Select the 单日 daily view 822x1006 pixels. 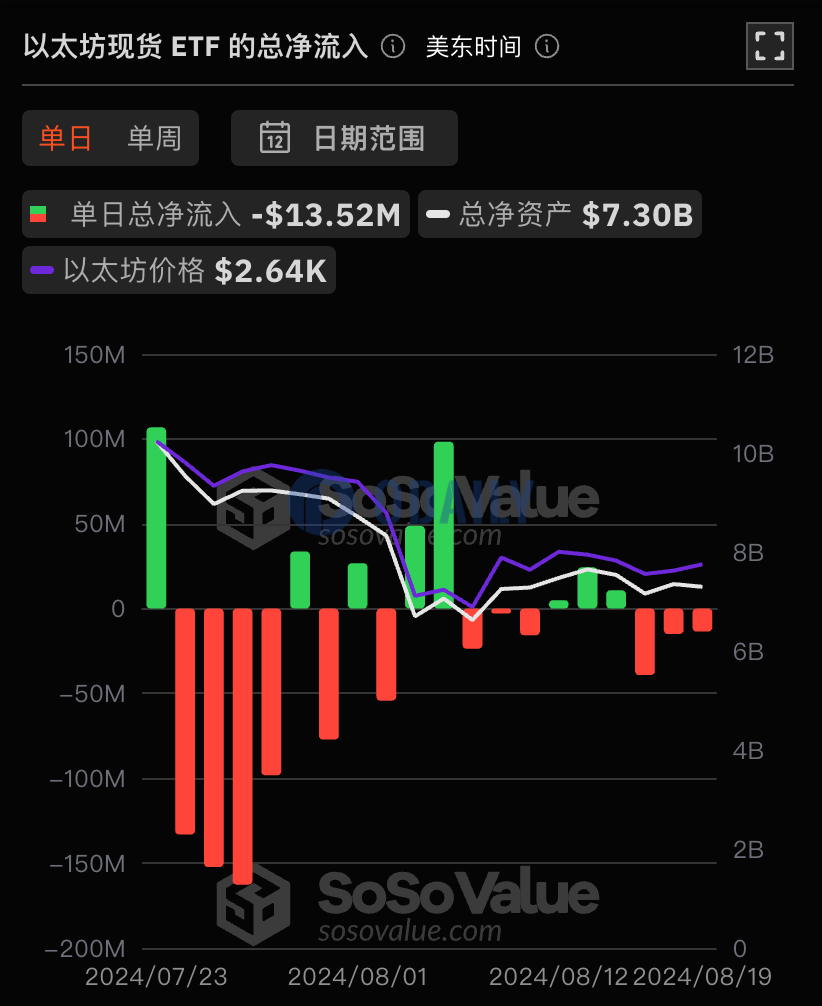pyautogui.click(x=66, y=138)
